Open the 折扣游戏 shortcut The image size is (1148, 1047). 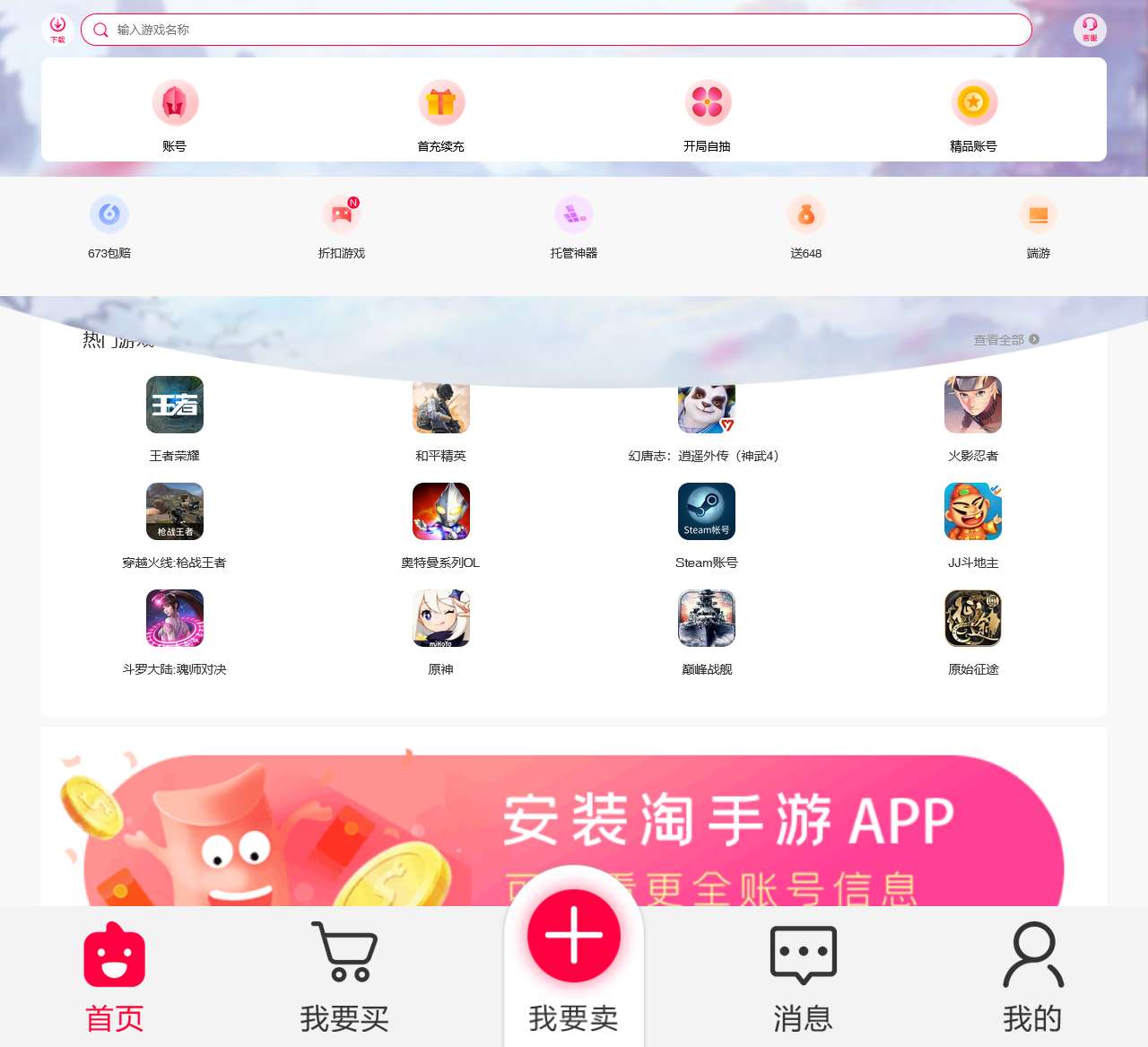(342, 226)
